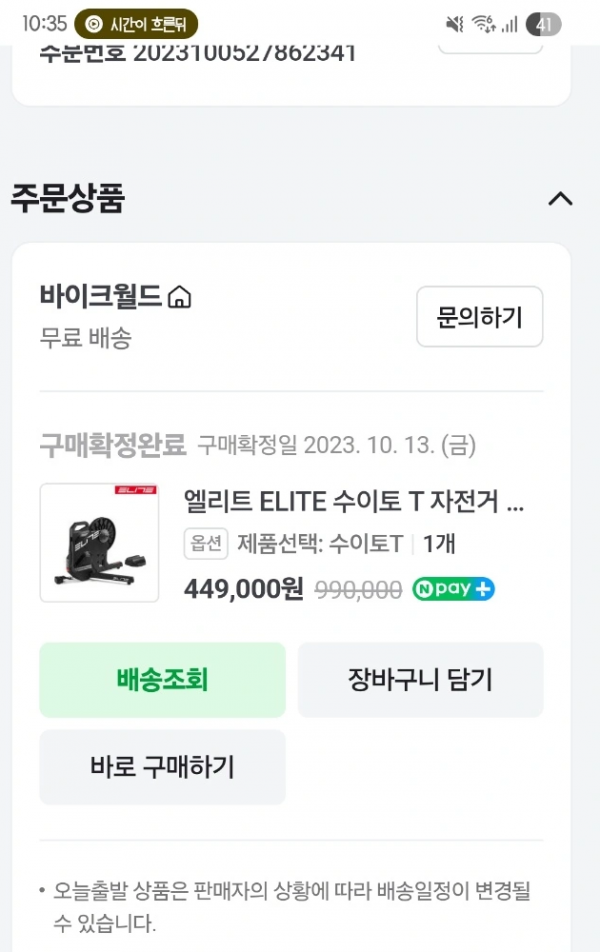This screenshot has height=952, width=600.
Task: Open the 엘리트 ELITE 수이토 T product image
Action: coord(99,543)
